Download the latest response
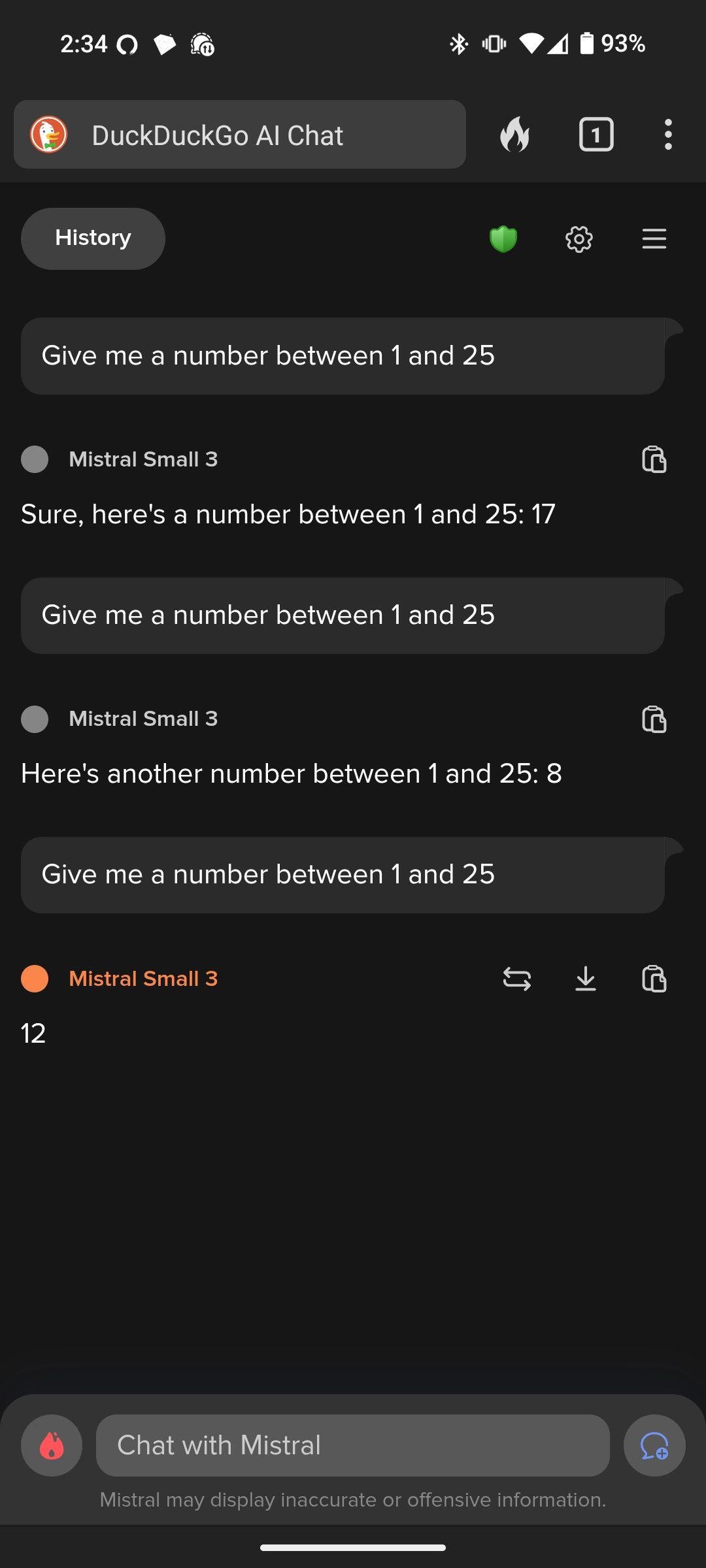The image size is (706, 1568). tap(586, 979)
